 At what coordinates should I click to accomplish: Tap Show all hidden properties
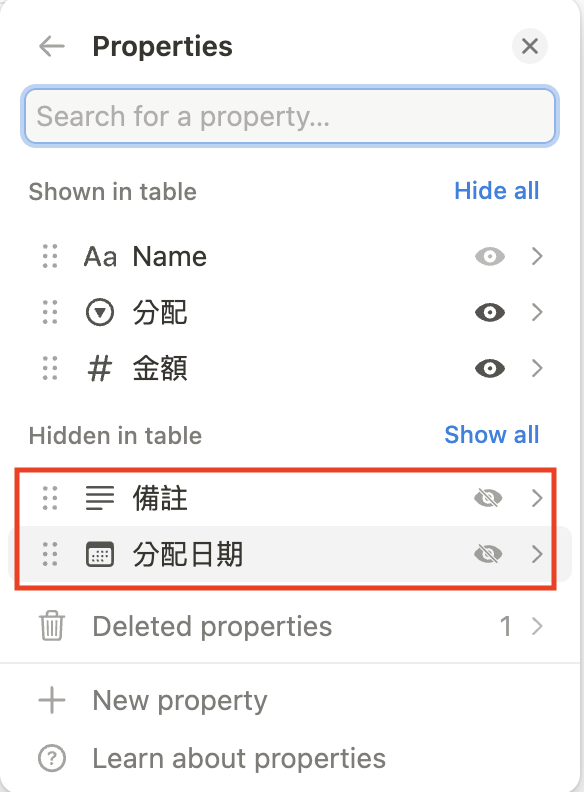click(x=492, y=435)
